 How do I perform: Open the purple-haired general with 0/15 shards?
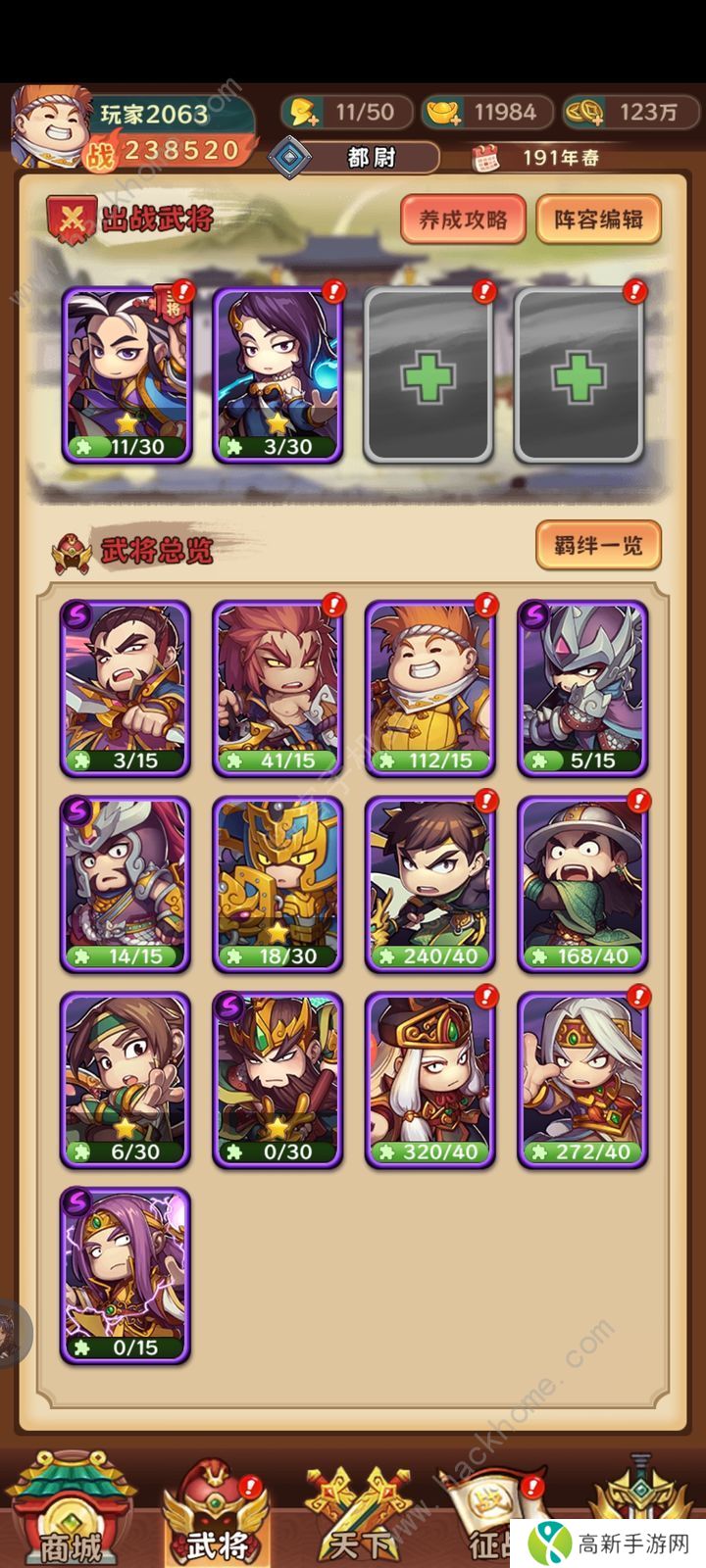pyautogui.click(x=125, y=1276)
